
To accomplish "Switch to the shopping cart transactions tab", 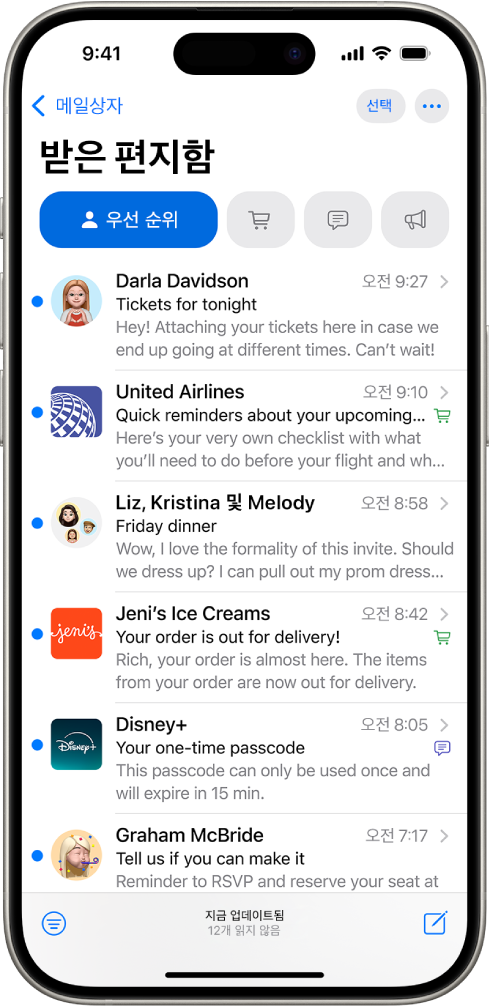I will [x=260, y=220].
